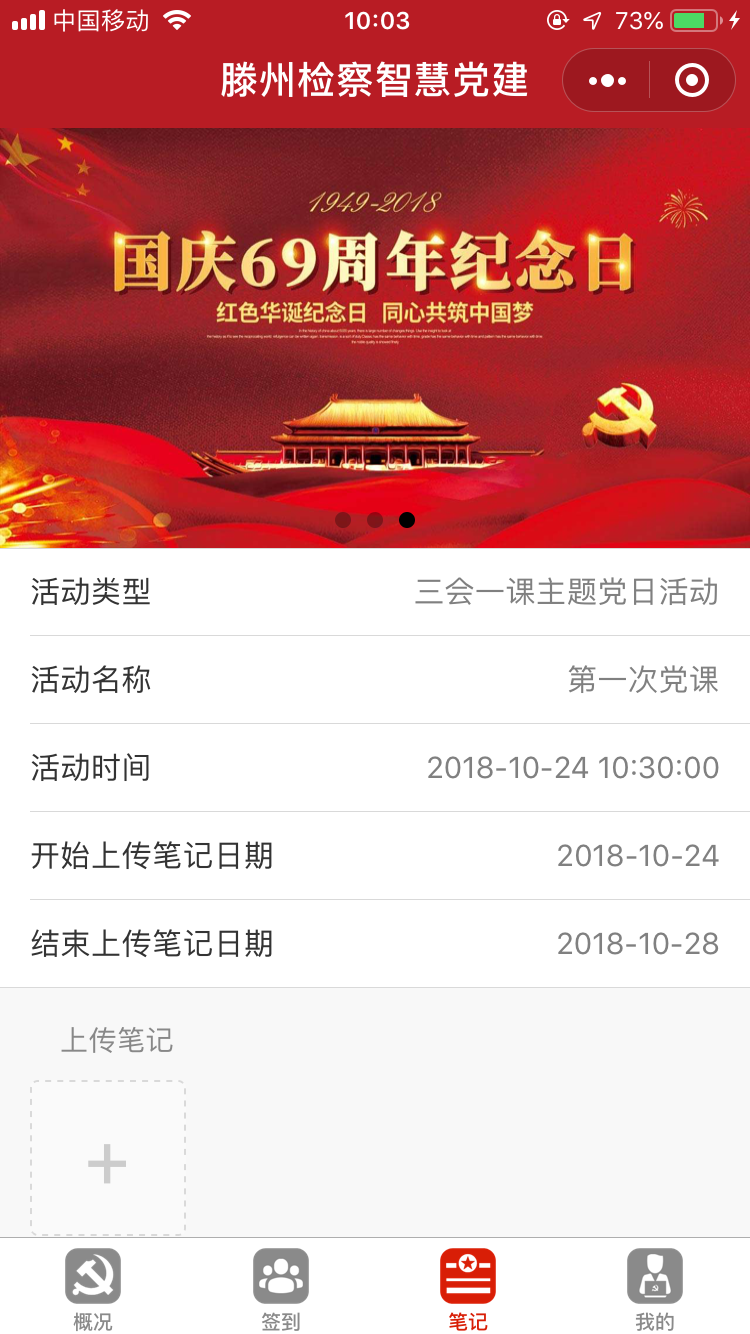Screen dimensions: 750x1334
Task: Switch to the 概况 tab
Action: pos(93,1288)
